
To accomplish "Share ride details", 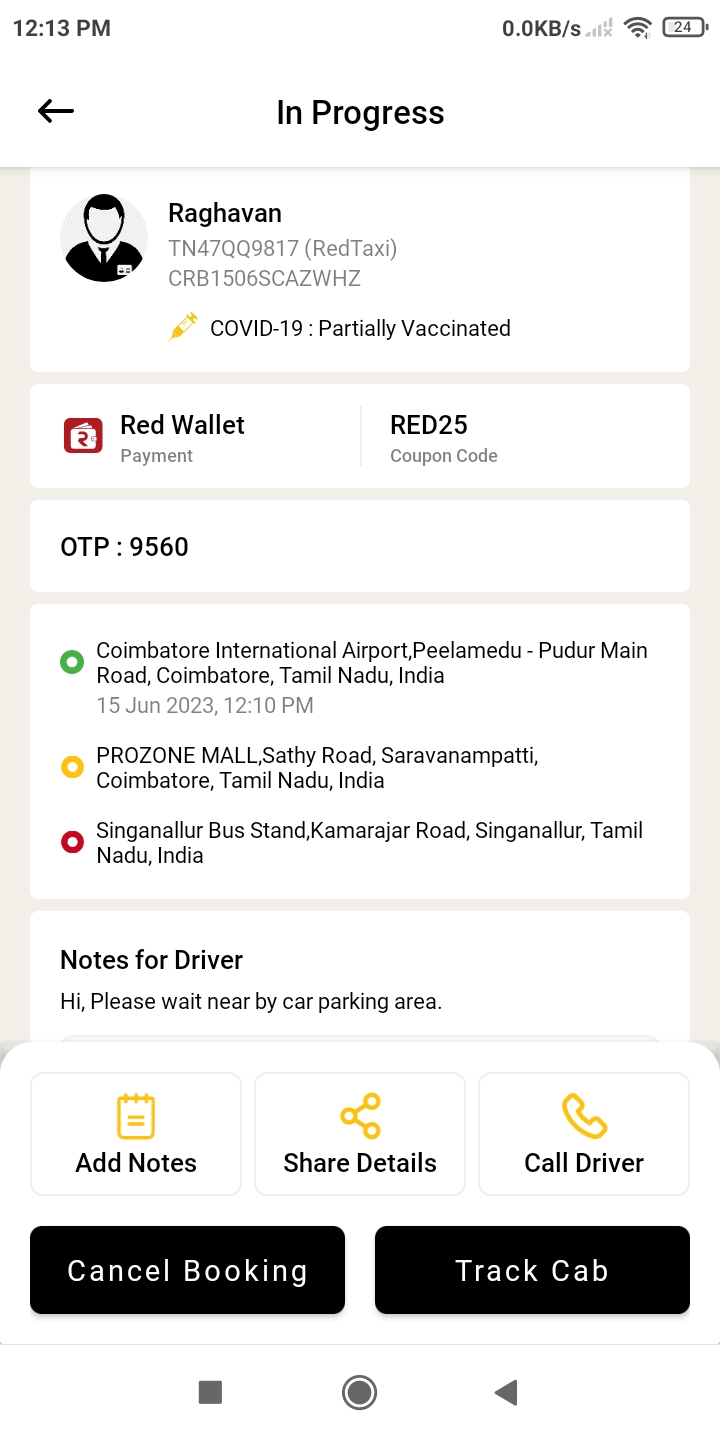I will coord(360,1134).
